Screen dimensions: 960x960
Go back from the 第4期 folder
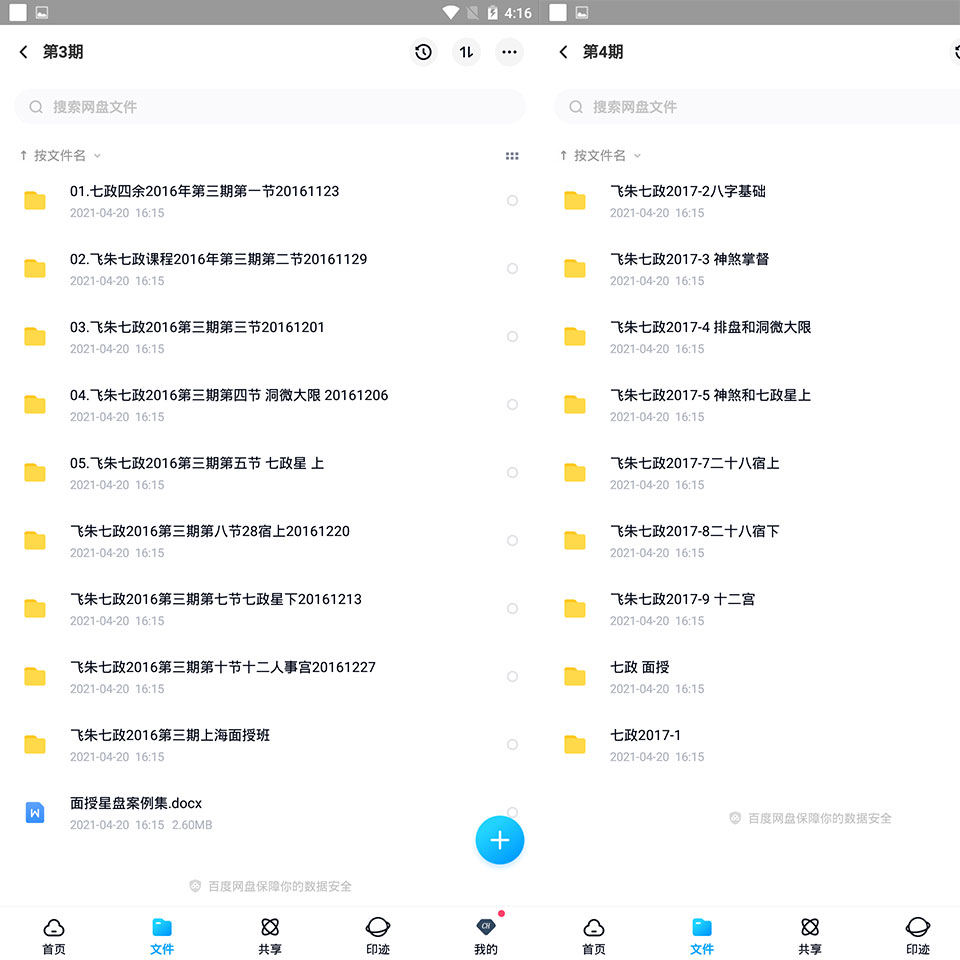564,52
